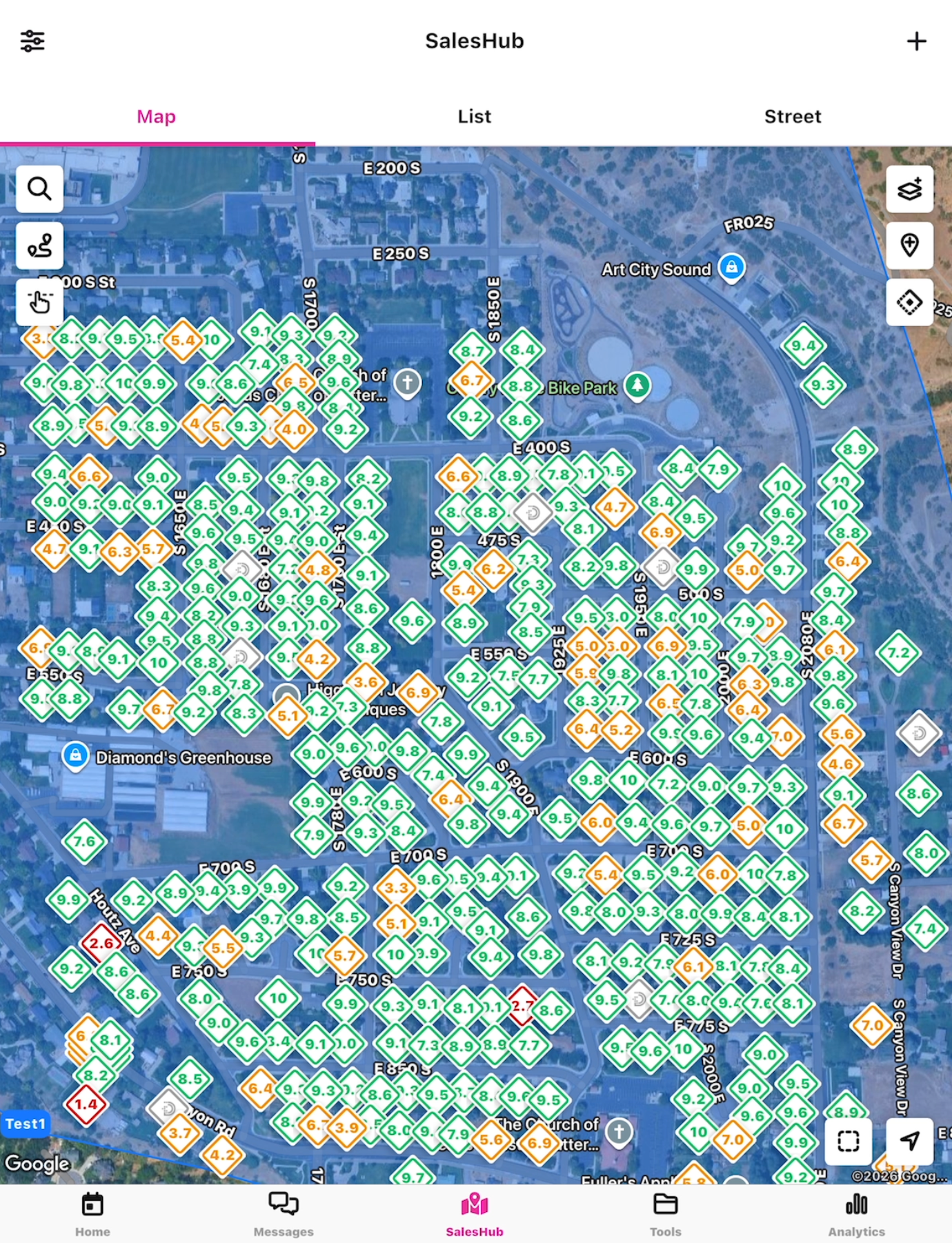This screenshot has width=952, height=1243.
Task: Switch to the Street tab
Action: click(792, 117)
